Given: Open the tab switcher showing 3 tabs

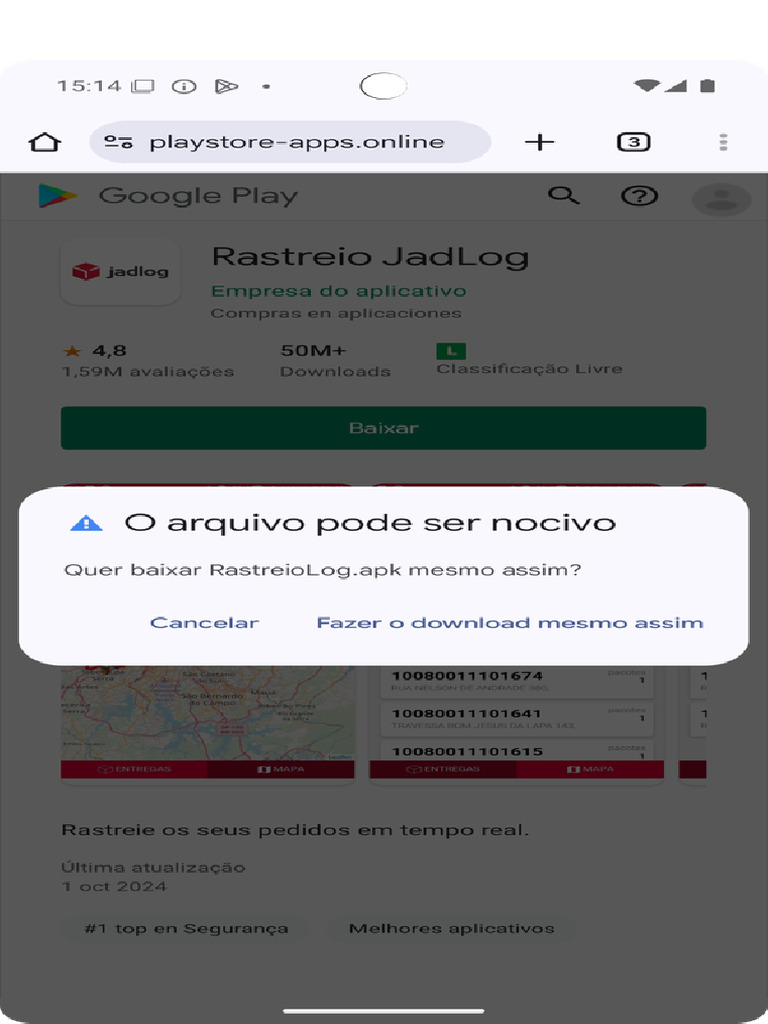Looking at the screenshot, I should pos(633,142).
